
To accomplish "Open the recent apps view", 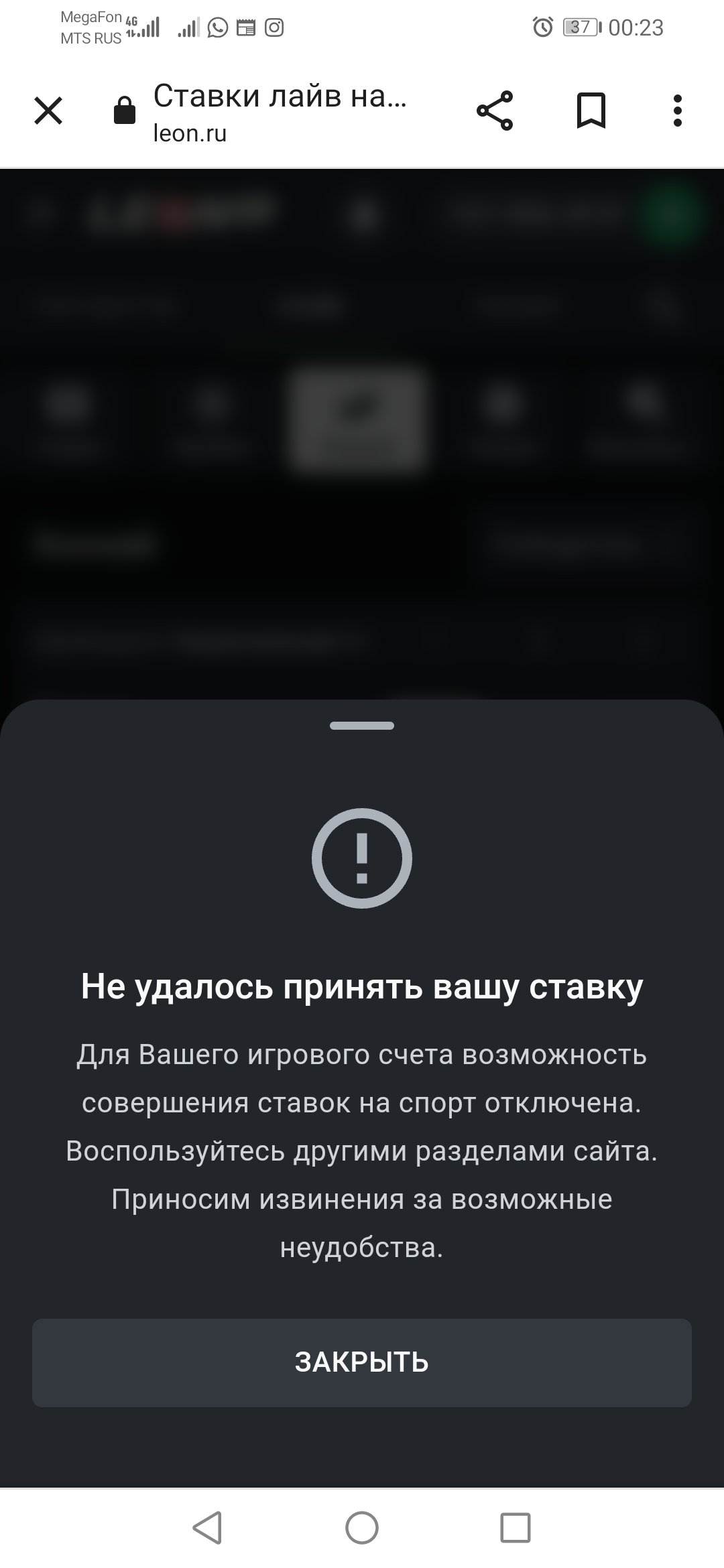I will click(x=516, y=1528).
